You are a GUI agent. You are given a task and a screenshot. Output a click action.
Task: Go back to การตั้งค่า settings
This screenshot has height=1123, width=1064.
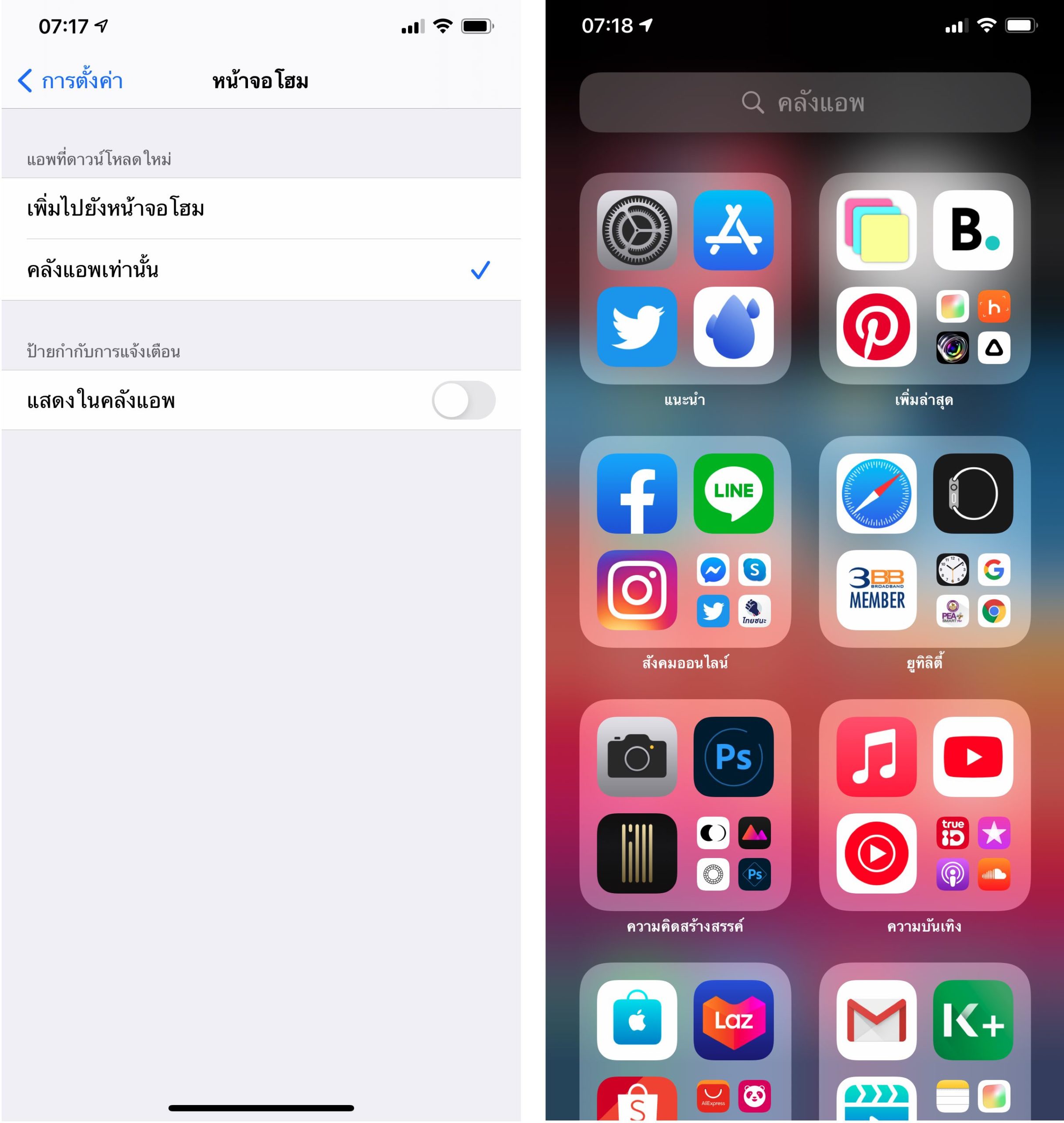(x=70, y=81)
